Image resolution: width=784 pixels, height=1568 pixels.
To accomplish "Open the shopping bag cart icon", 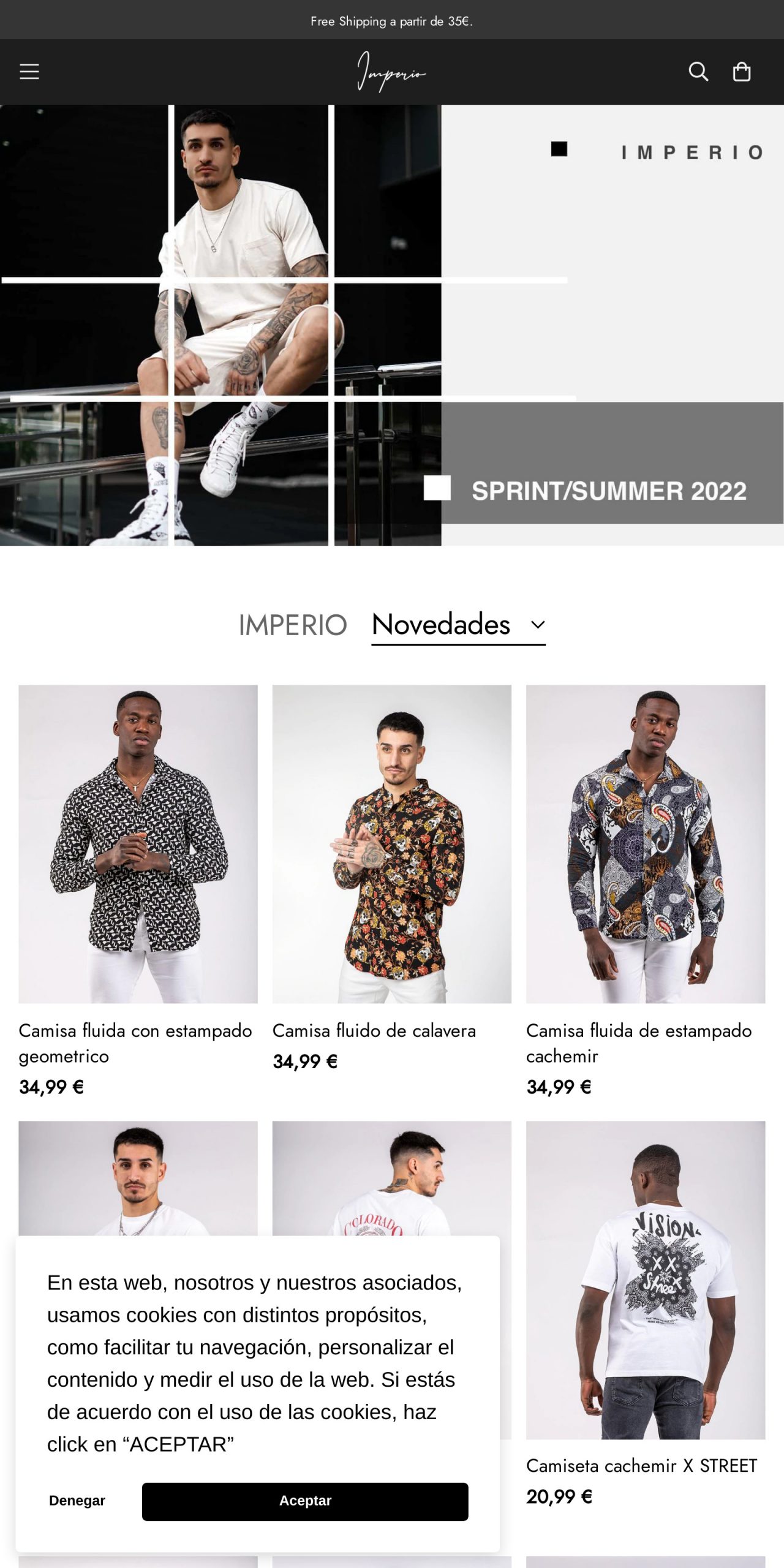I will coord(743,72).
